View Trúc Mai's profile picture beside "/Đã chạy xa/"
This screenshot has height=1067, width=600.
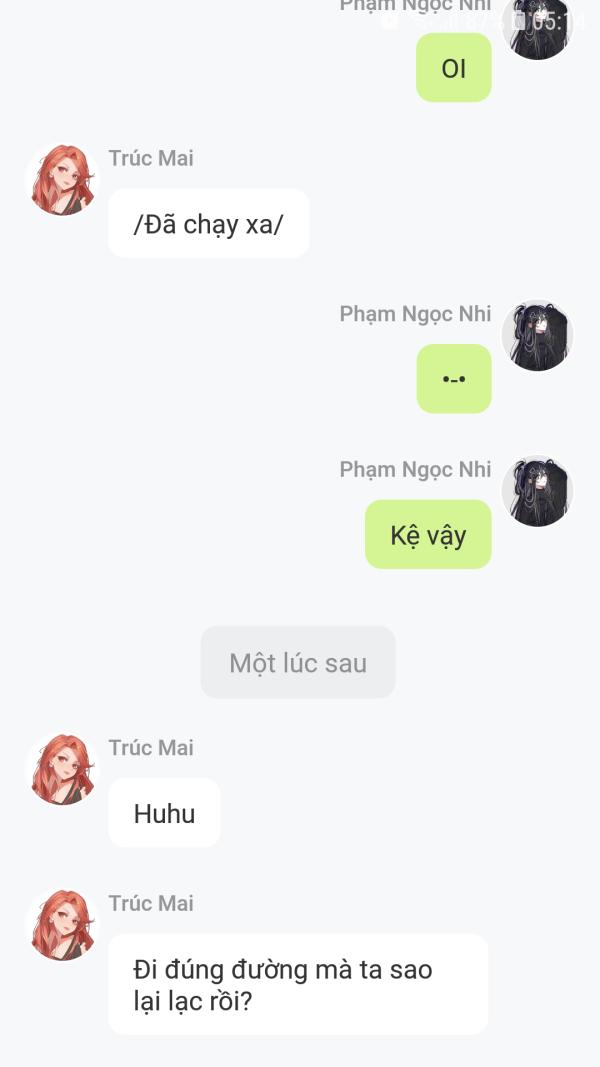coord(62,180)
